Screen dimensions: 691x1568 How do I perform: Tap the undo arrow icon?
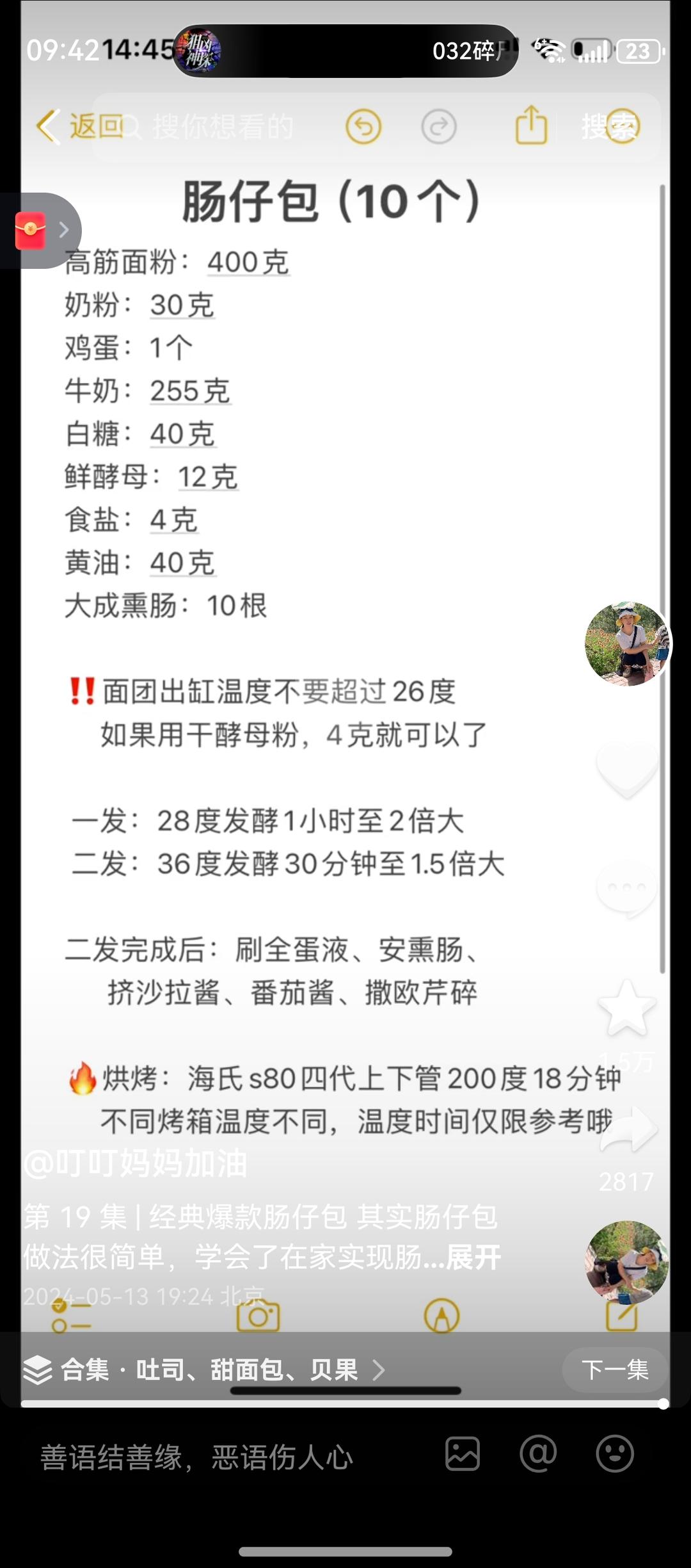(x=363, y=126)
